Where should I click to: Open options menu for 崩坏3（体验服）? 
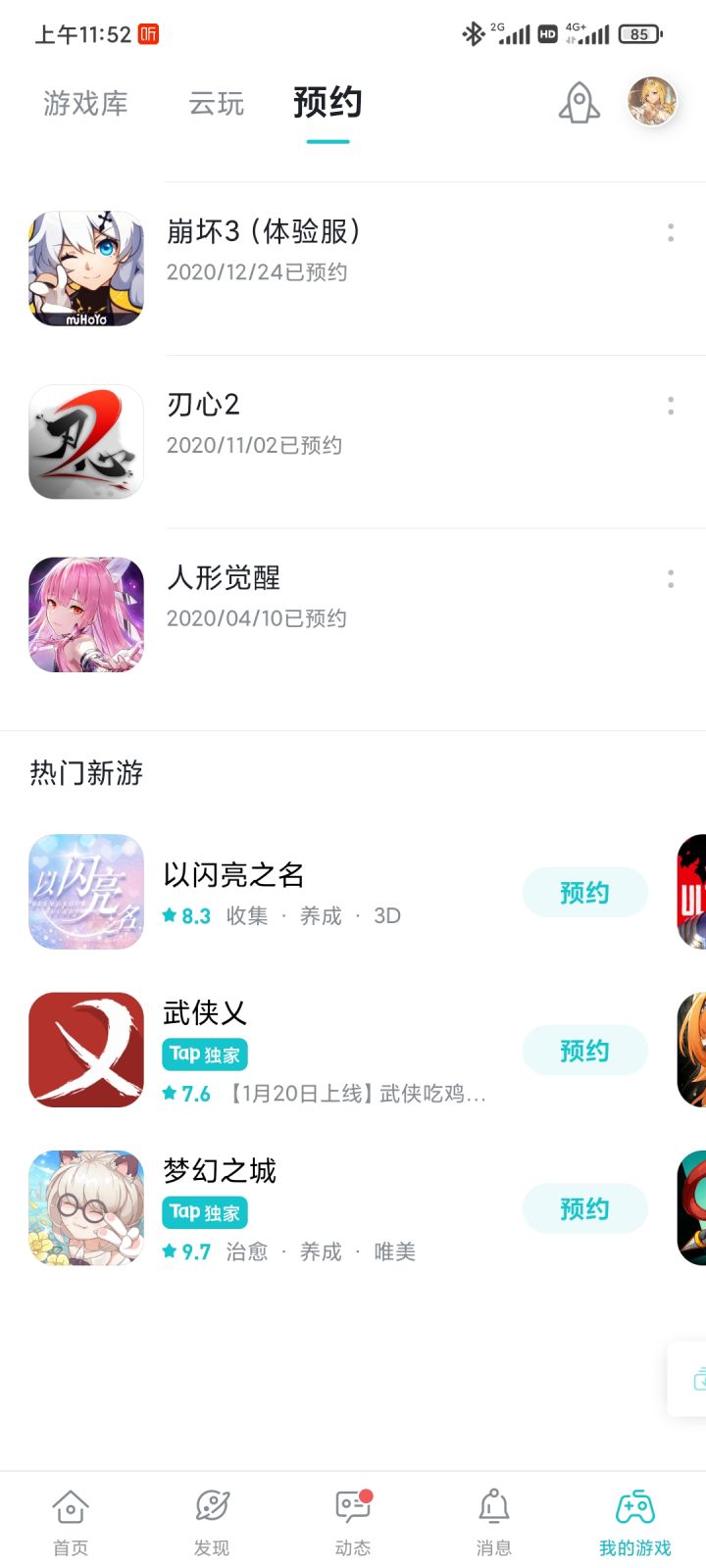click(x=670, y=232)
